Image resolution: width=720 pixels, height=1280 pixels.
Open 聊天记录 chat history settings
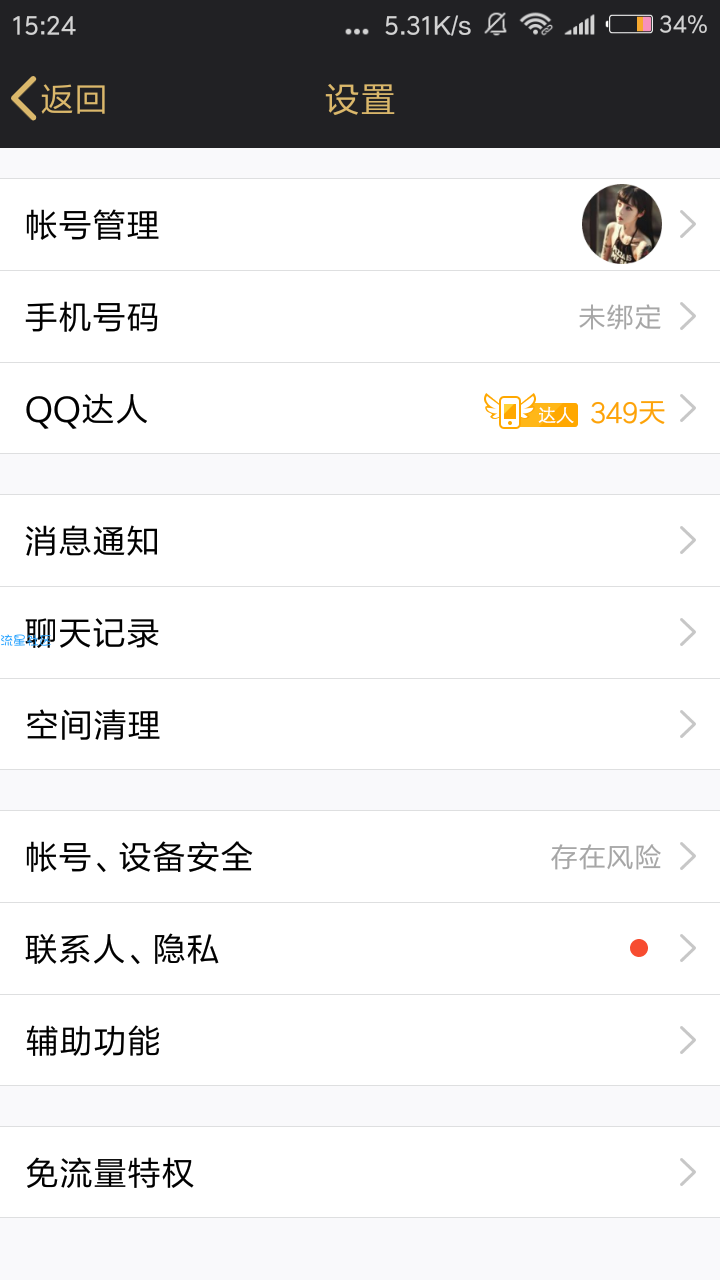click(x=360, y=633)
